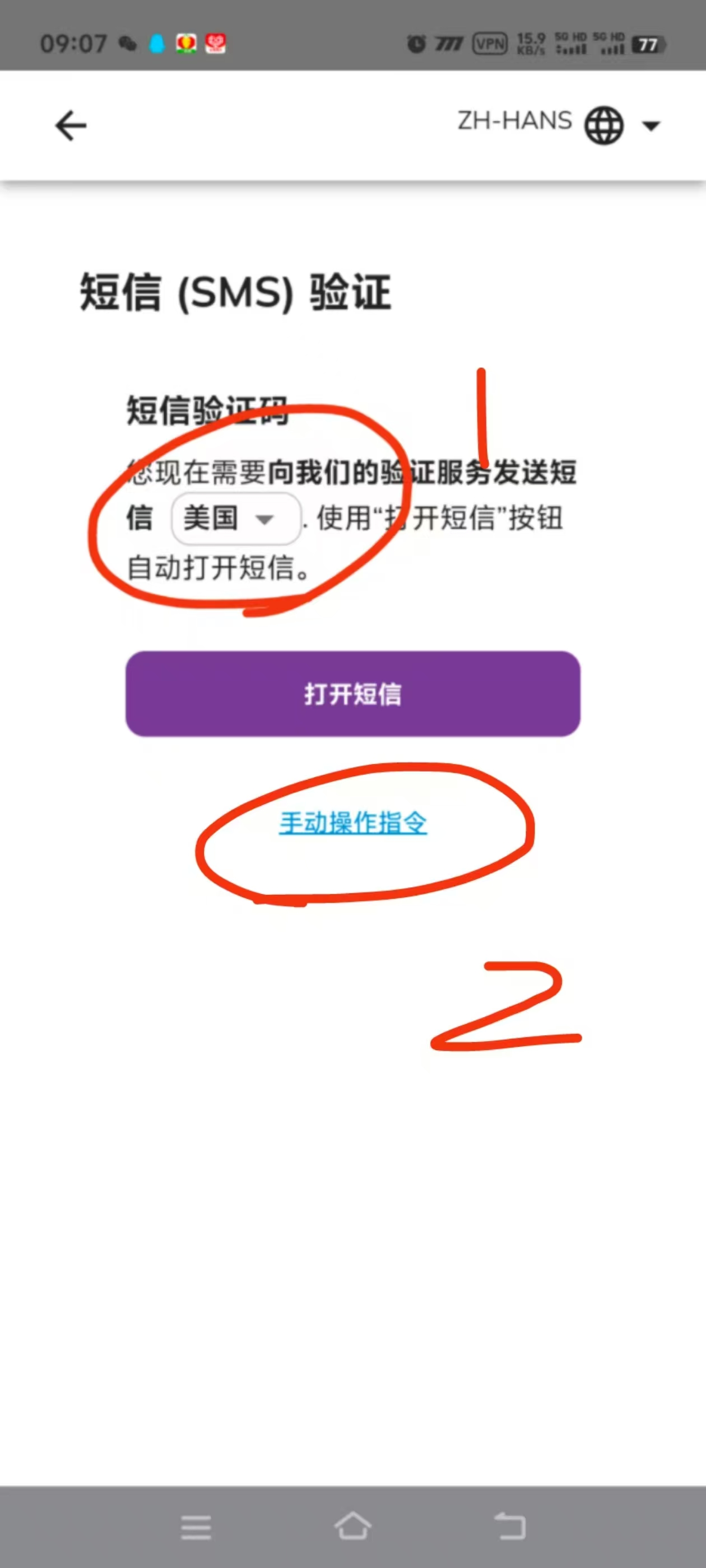This screenshot has width=706, height=1568.
Task: Go back with the top-left arrow
Action: point(71,125)
